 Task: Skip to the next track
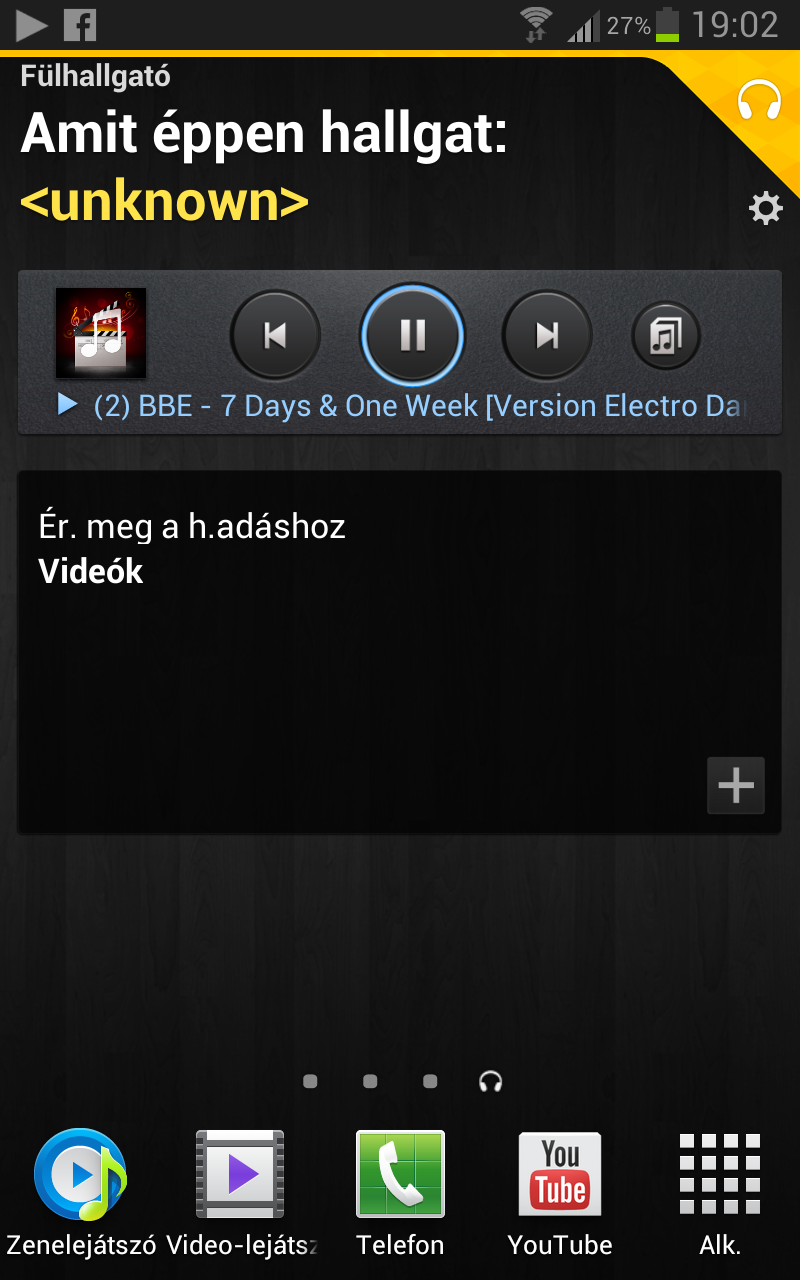coord(547,336)
